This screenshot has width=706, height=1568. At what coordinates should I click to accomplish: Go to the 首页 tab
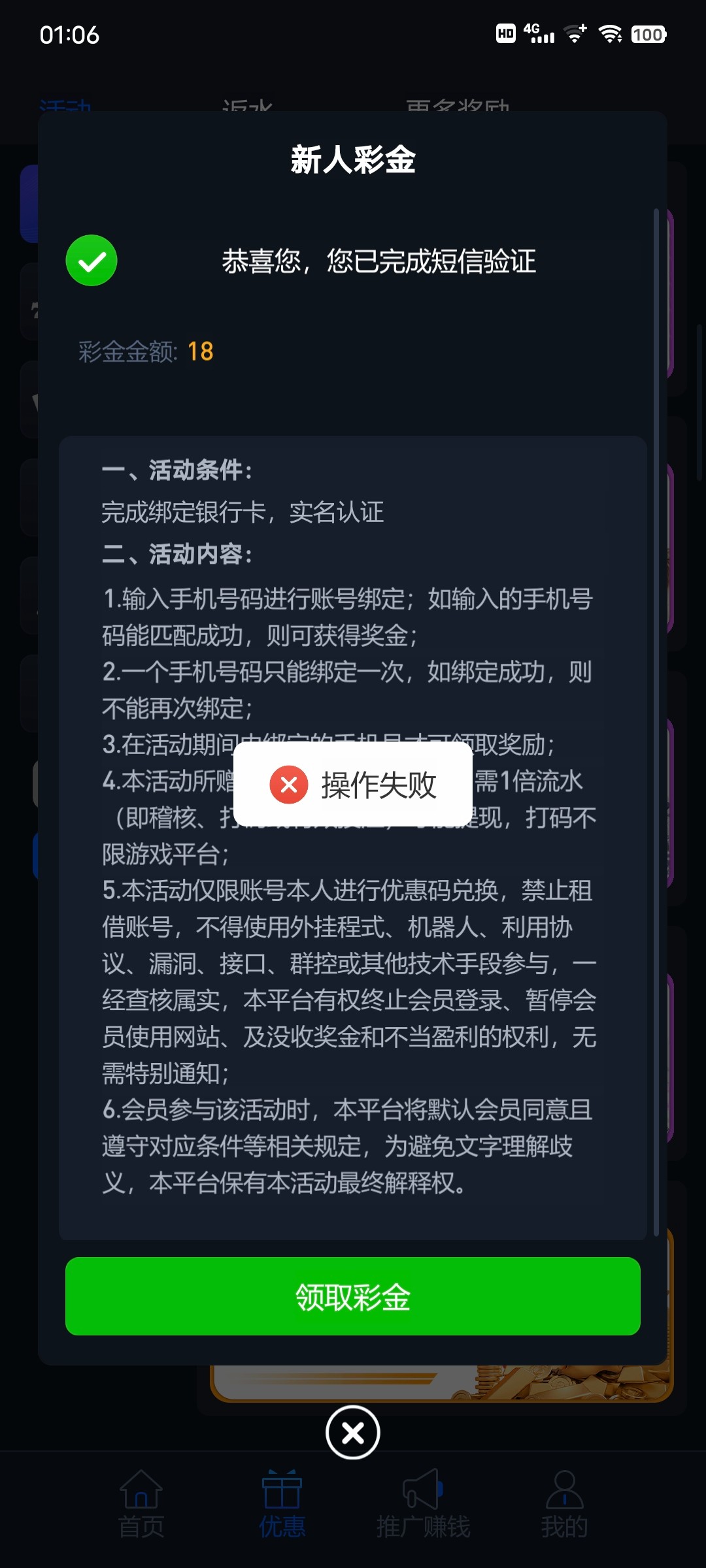point(141,1503)
